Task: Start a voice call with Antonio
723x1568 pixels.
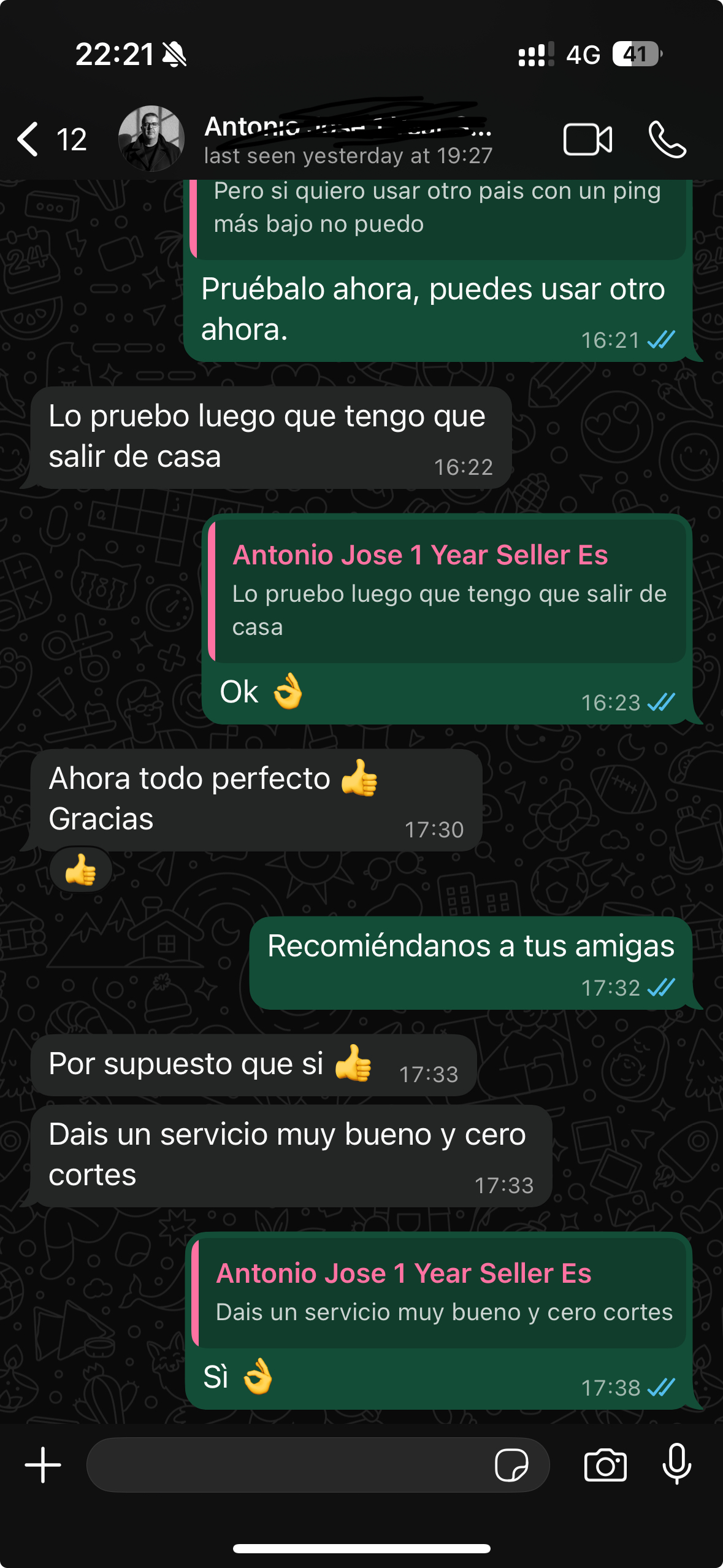Action: click(667, 140)
